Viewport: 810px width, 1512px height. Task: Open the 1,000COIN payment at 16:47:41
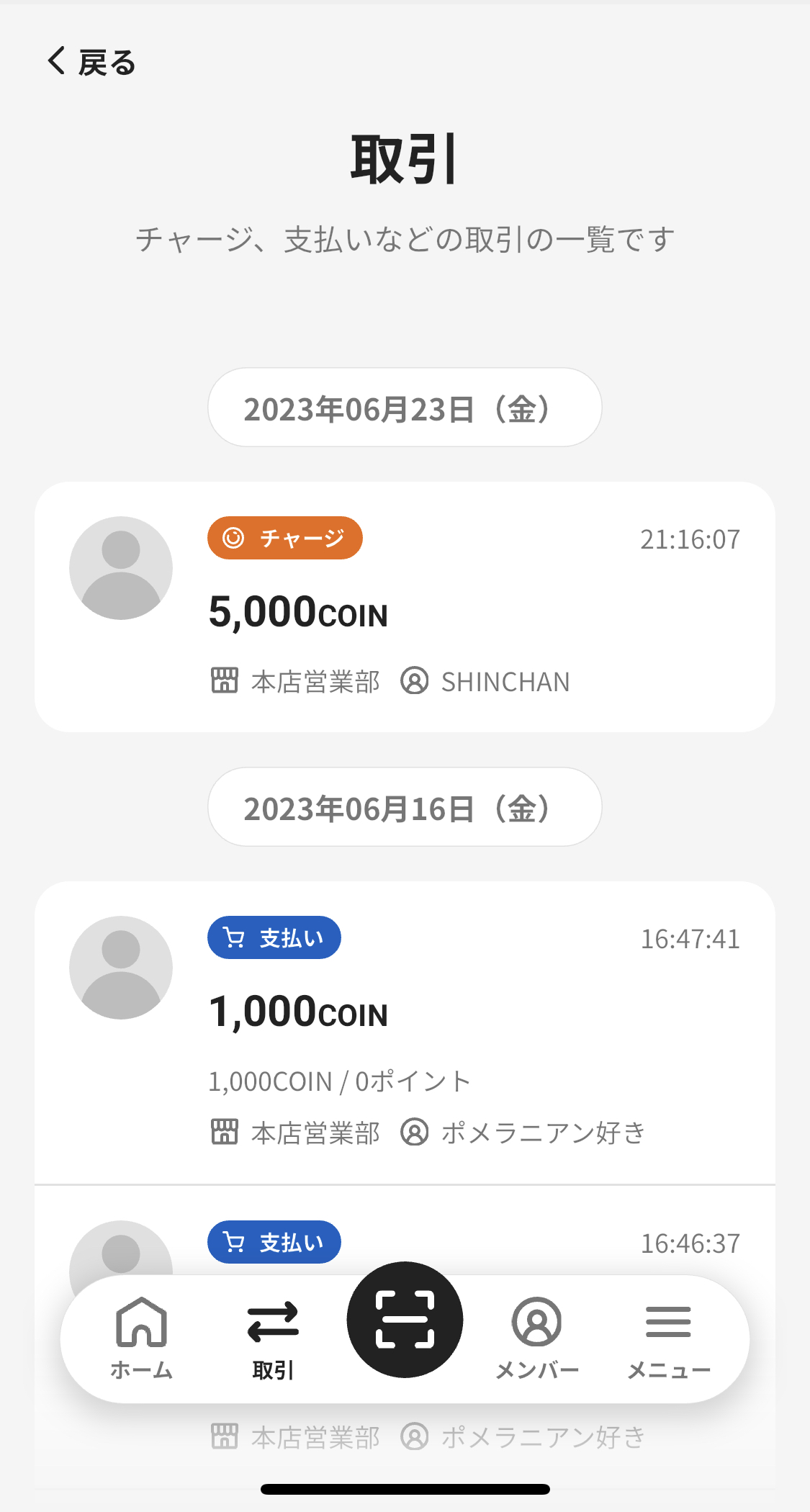(405, 1032)
